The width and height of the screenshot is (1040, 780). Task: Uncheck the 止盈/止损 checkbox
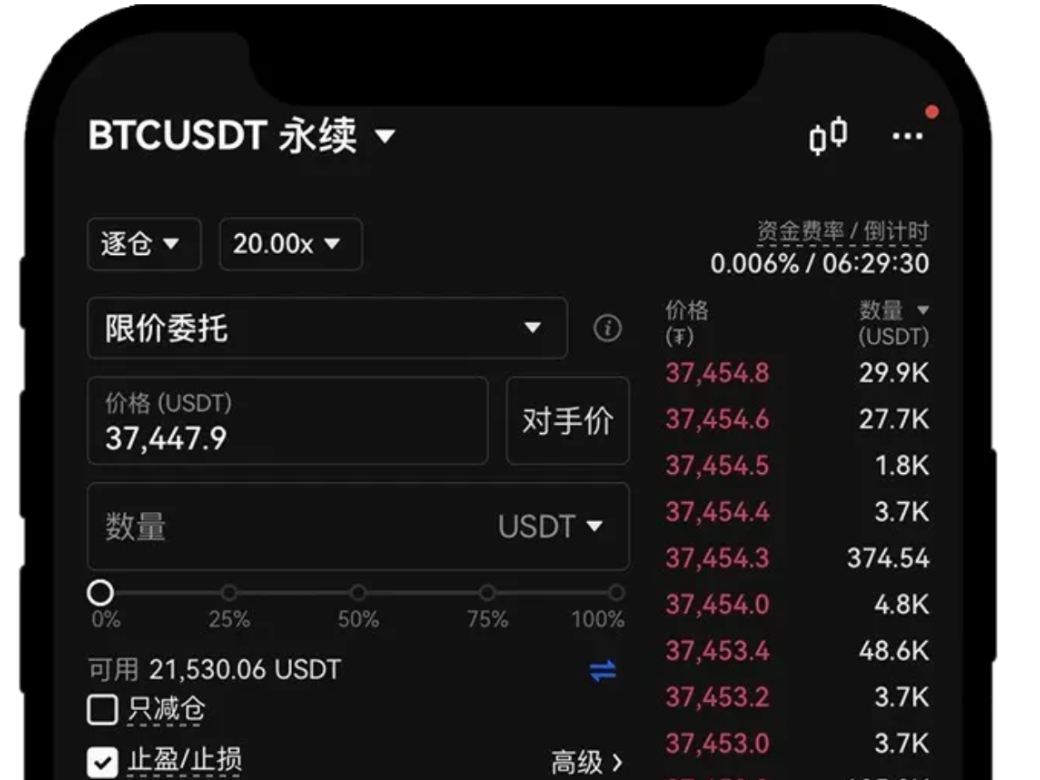102,763
